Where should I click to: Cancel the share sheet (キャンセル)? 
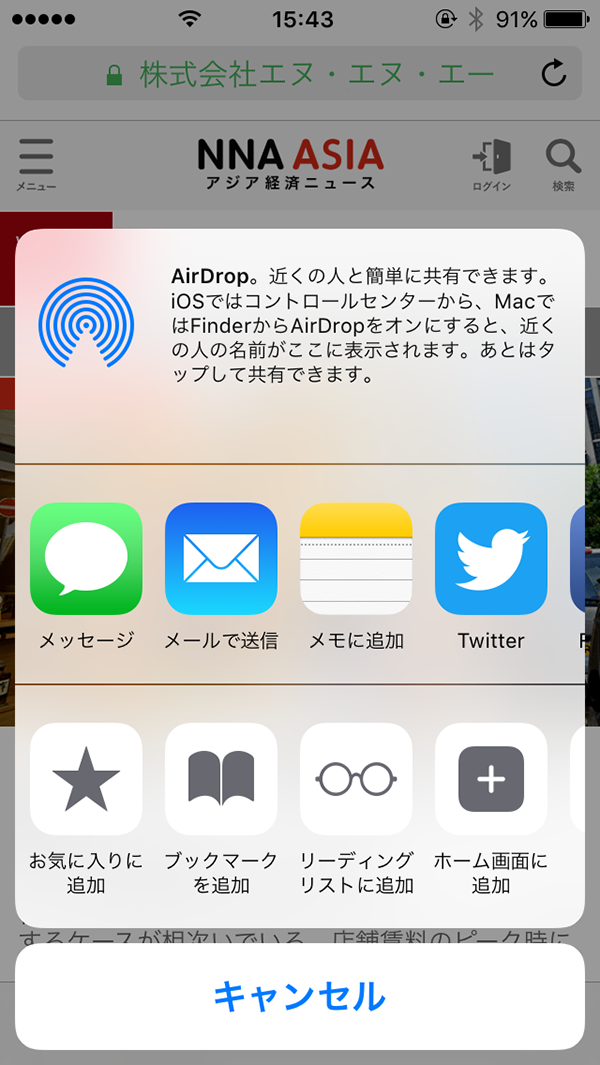(x=300, y=996)
